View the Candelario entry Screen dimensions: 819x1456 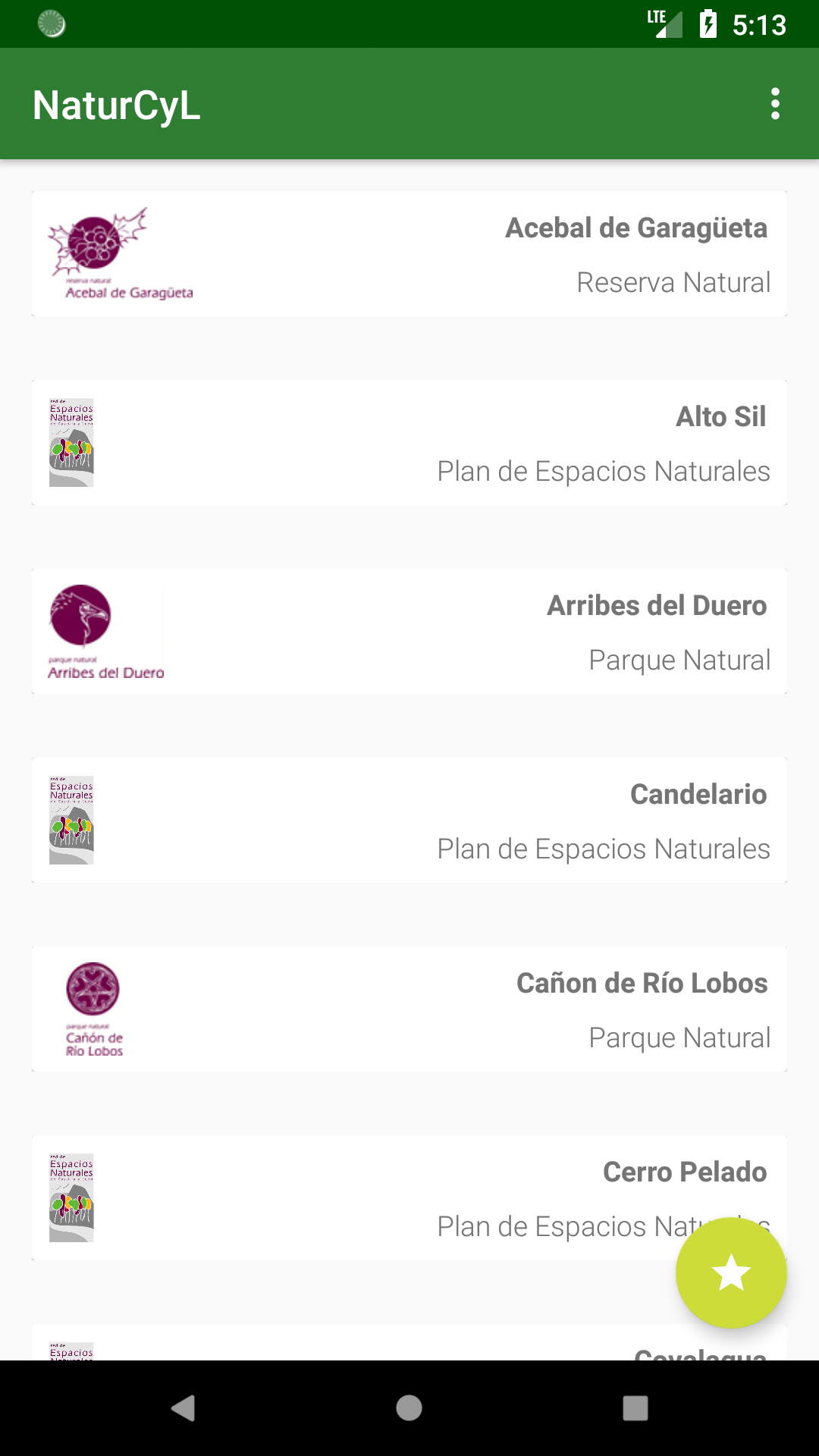click(409, 820)
